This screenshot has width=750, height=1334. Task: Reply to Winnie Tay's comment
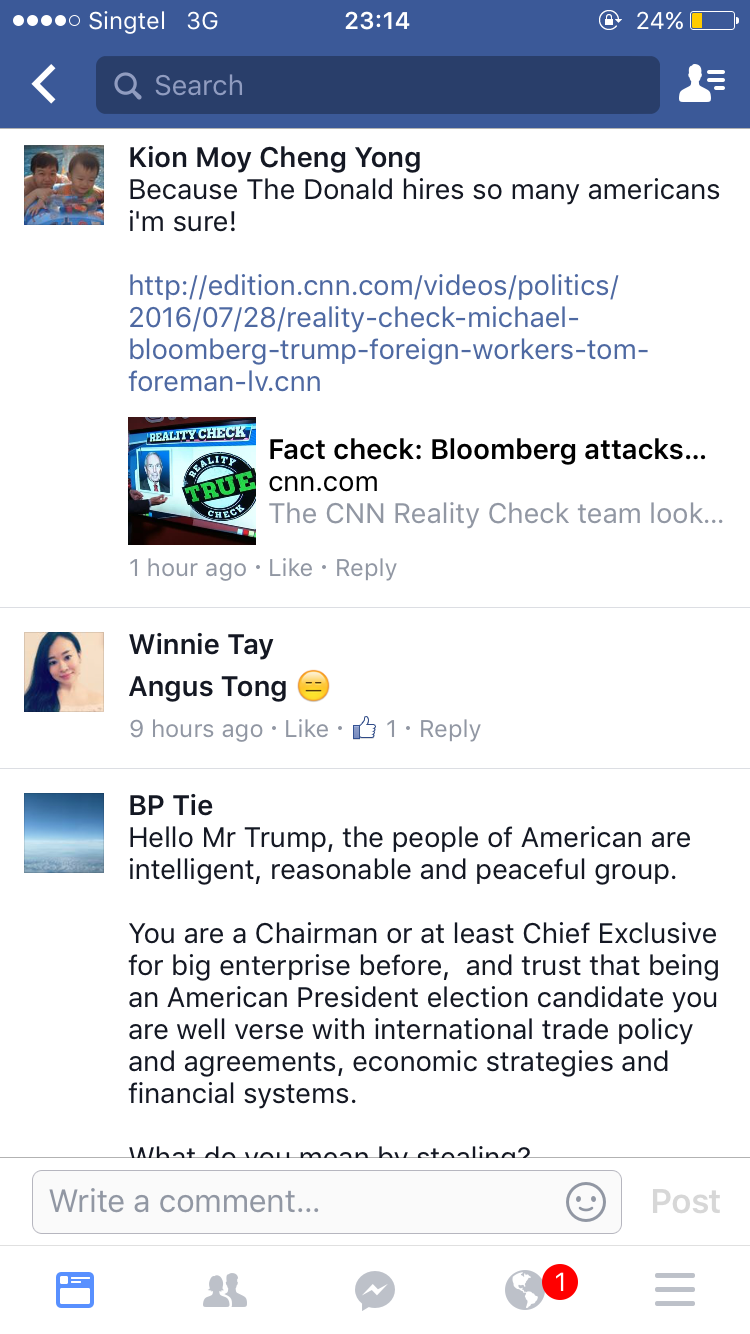[450, 729]
